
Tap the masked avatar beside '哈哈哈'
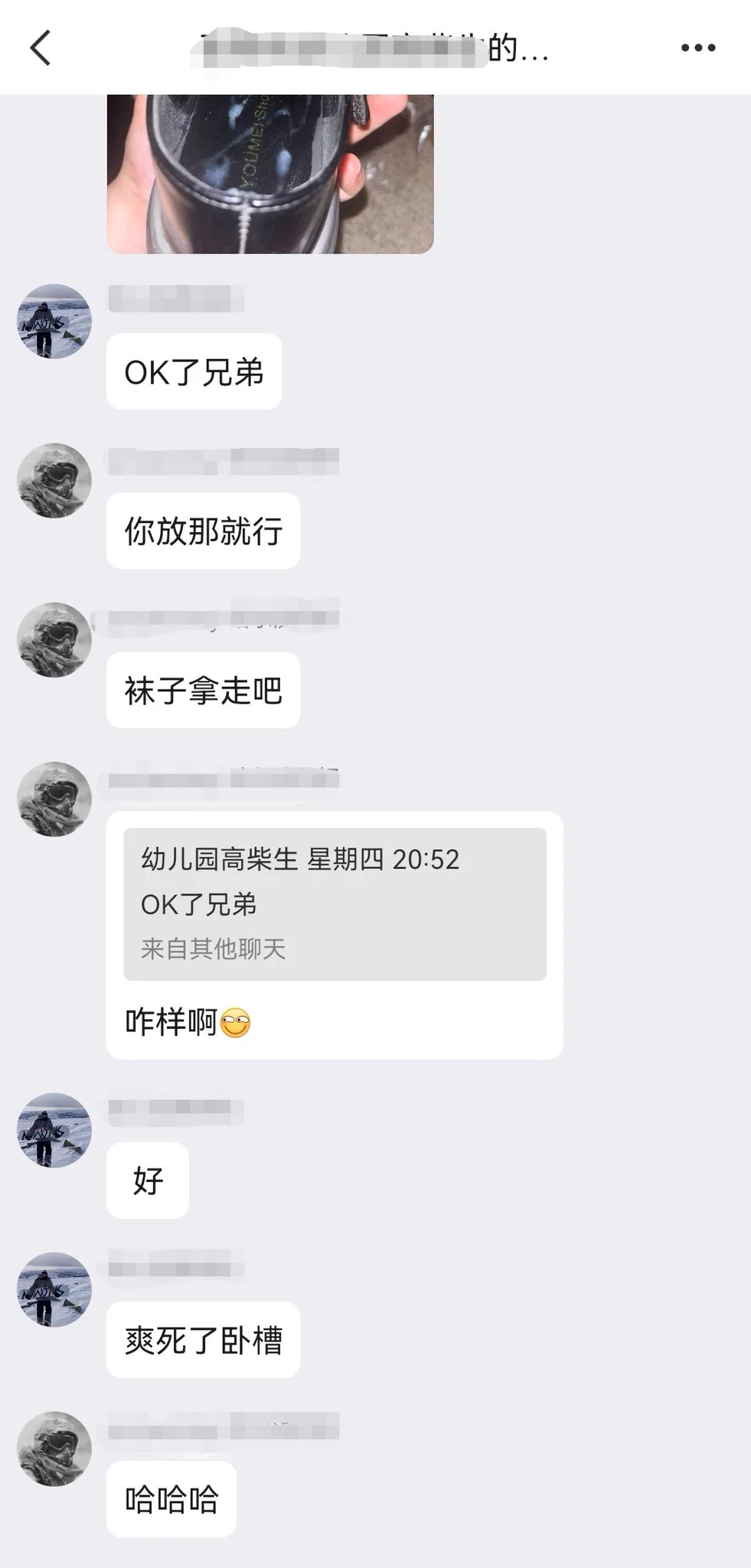pyautogui.click(x=54, y=1449)
